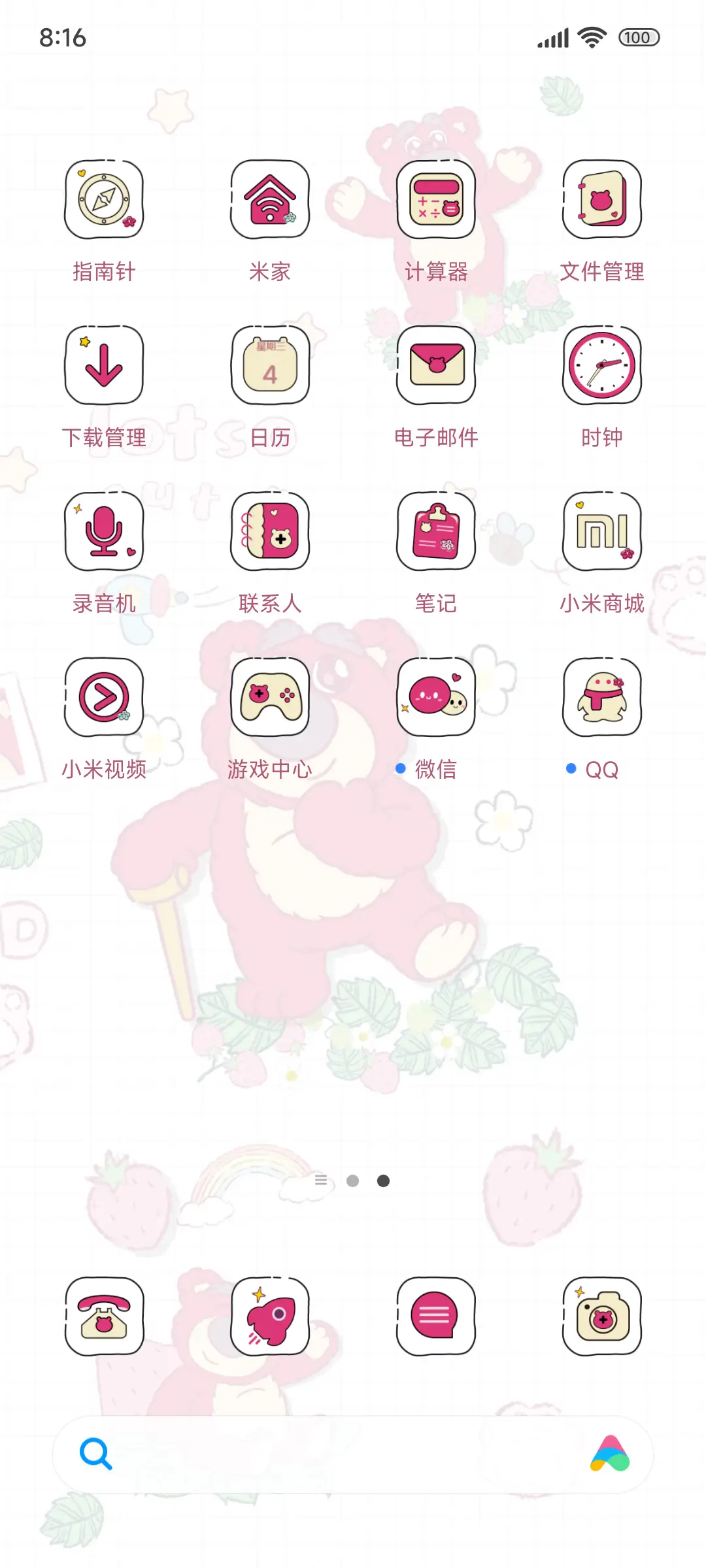This screenshot has height=1568, width=706.
Task: Open the 游戏中心 game center
Action: [x=270, y=696]
